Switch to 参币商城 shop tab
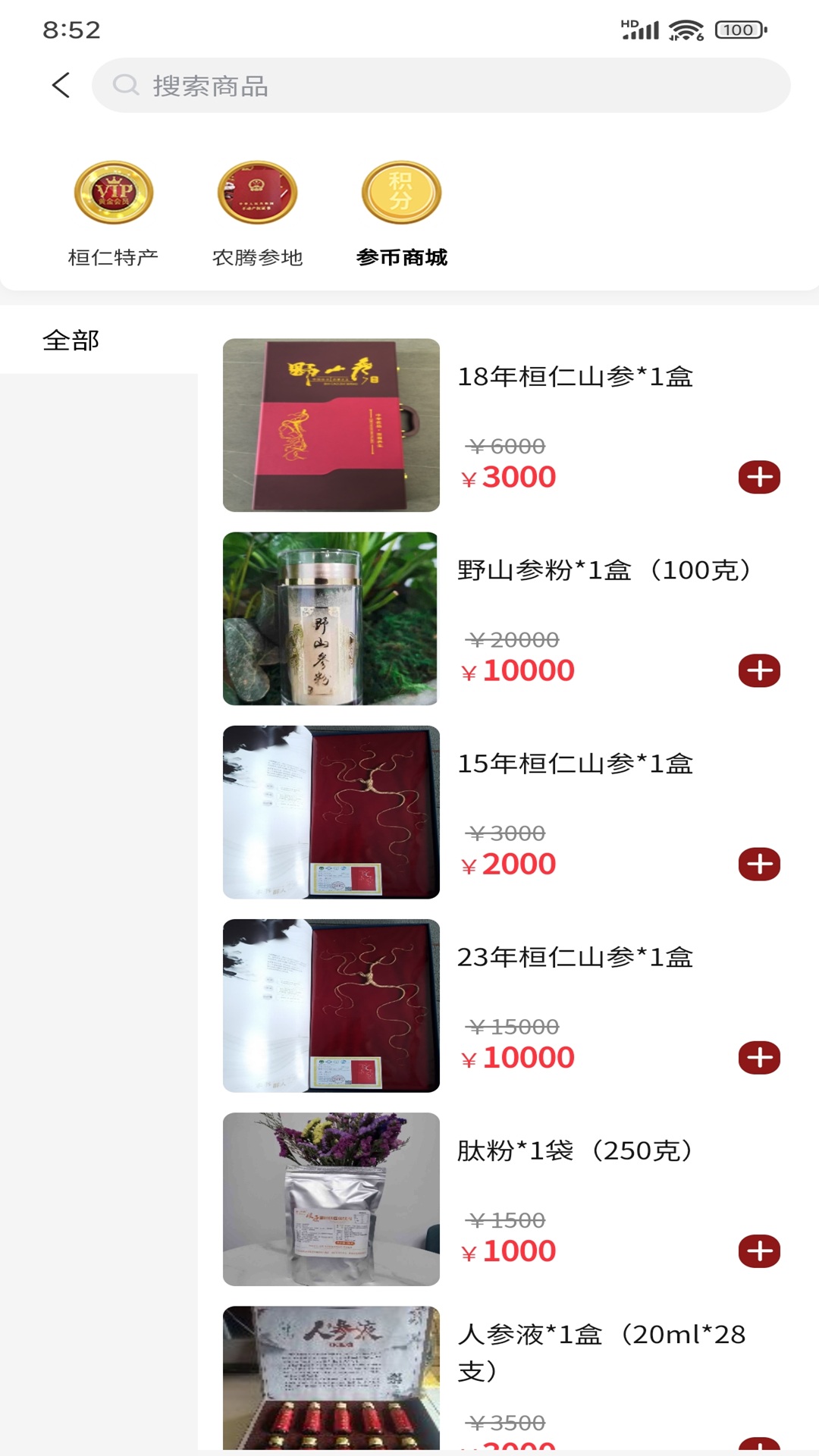 (401, 258)
